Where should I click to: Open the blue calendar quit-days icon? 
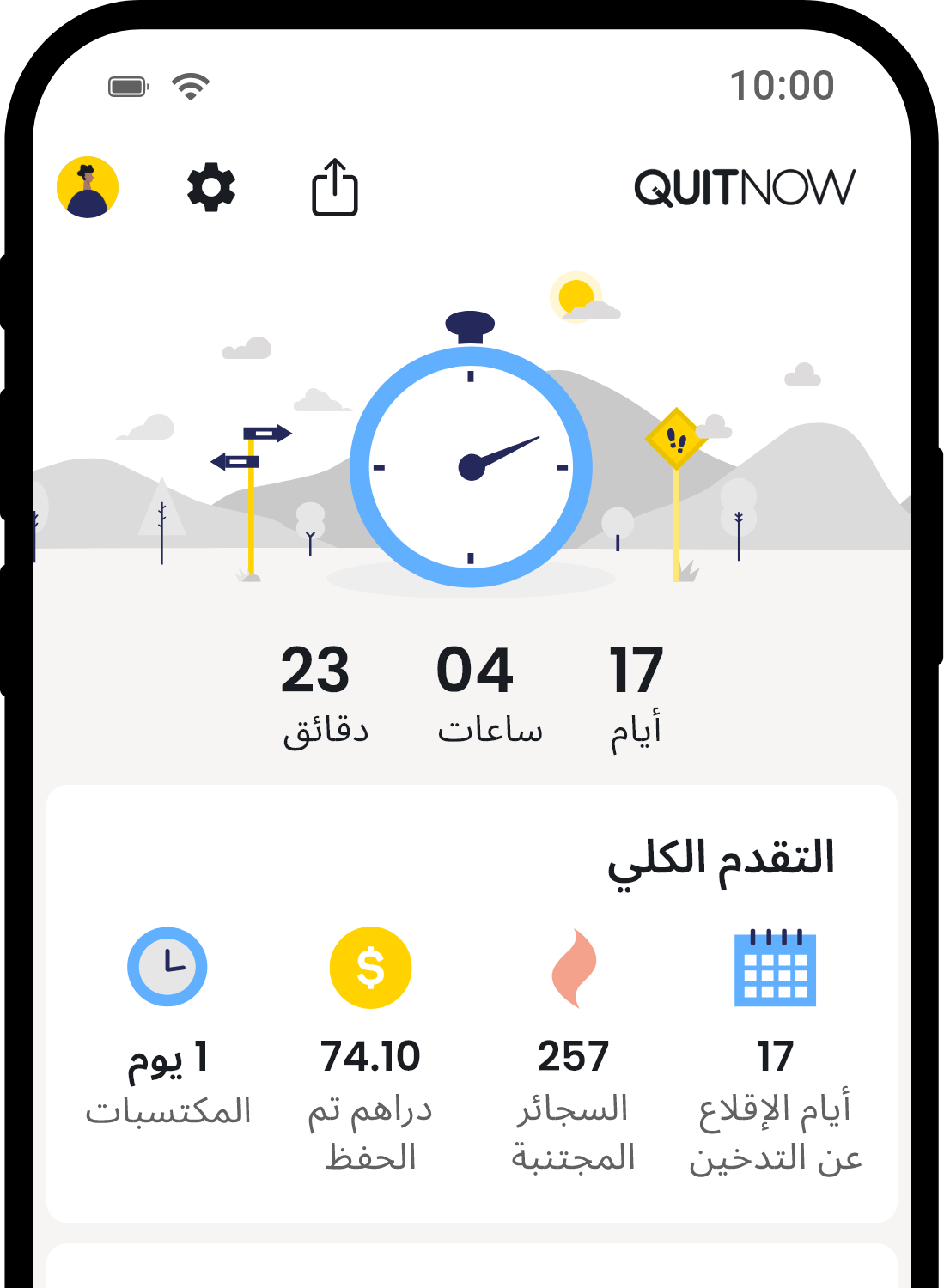776,966
